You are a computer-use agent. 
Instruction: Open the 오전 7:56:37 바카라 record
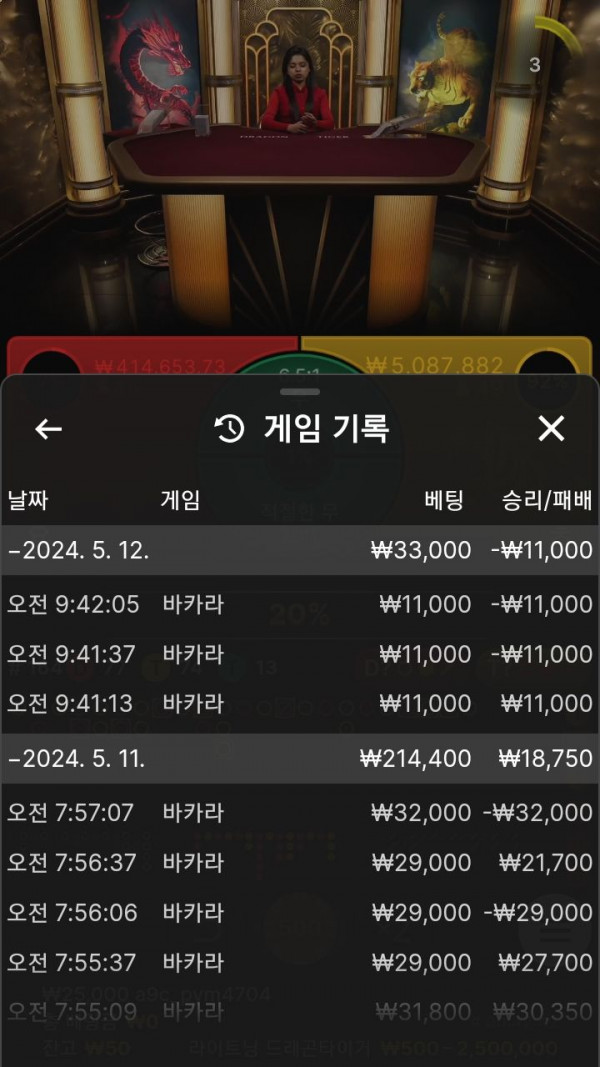[300, 863]
